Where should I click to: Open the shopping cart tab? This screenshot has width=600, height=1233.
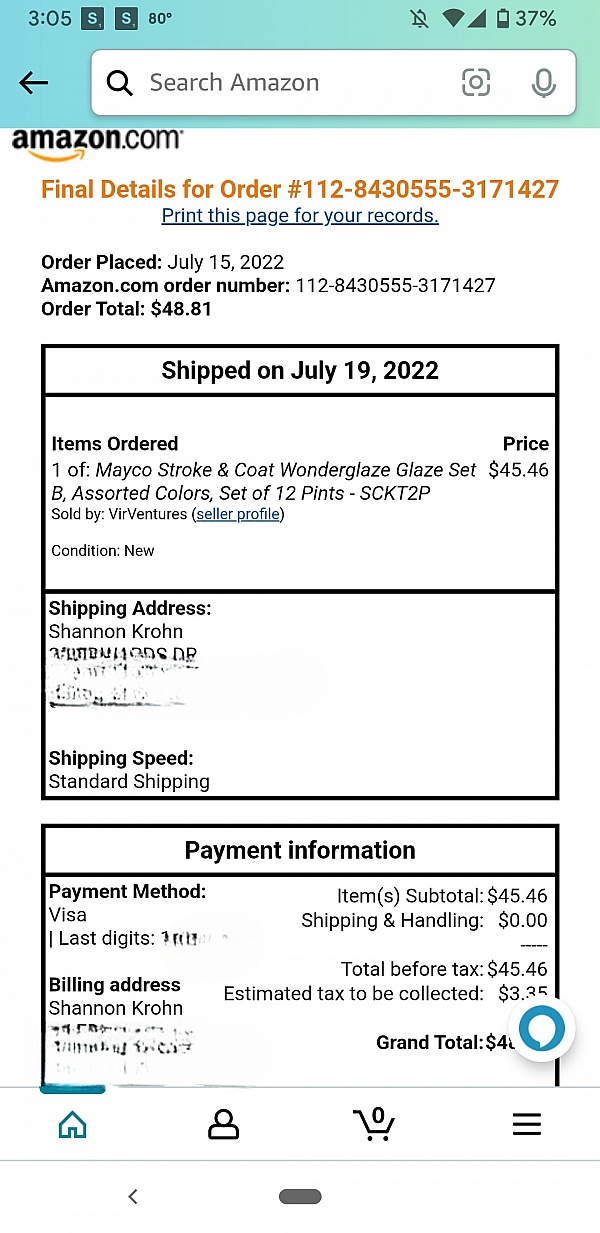(x=375, y=1124)
